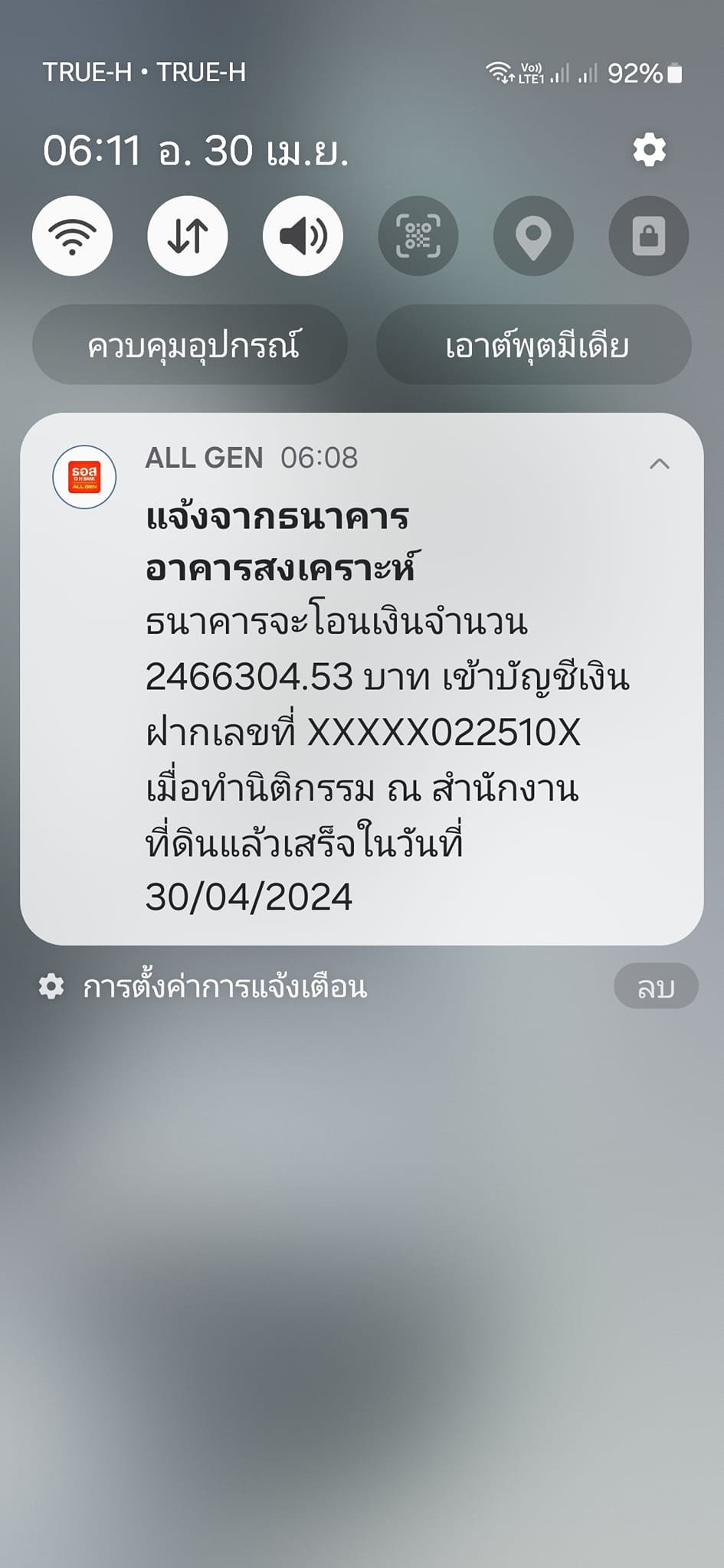The image size is (724, 1568).
Task: Open the ALL GEN bank notification
Action: [x=362, y=679]
